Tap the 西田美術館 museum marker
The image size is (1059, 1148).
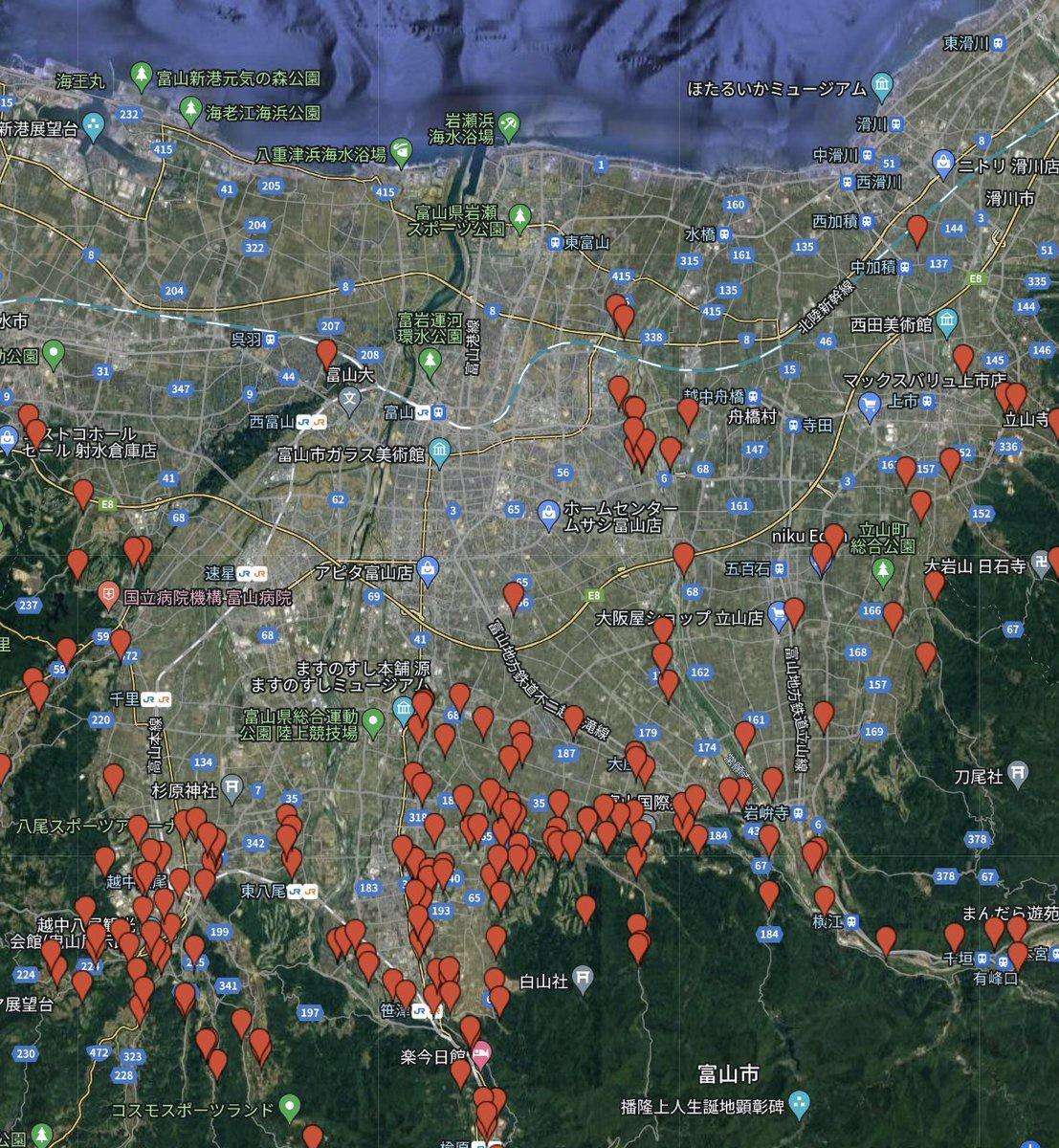click(947, 319)
